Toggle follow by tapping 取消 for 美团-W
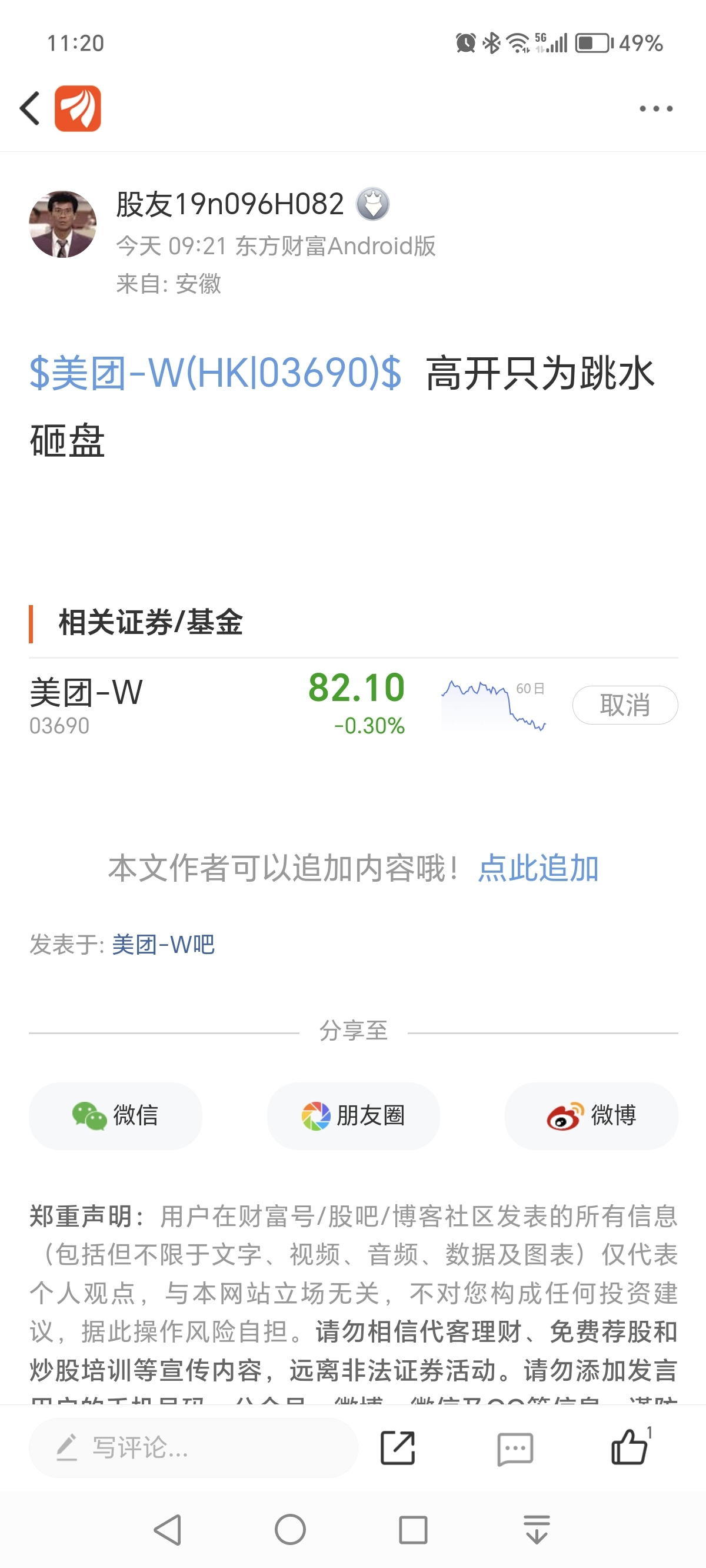Screen dimensions: 706x1568 point(625,705)
